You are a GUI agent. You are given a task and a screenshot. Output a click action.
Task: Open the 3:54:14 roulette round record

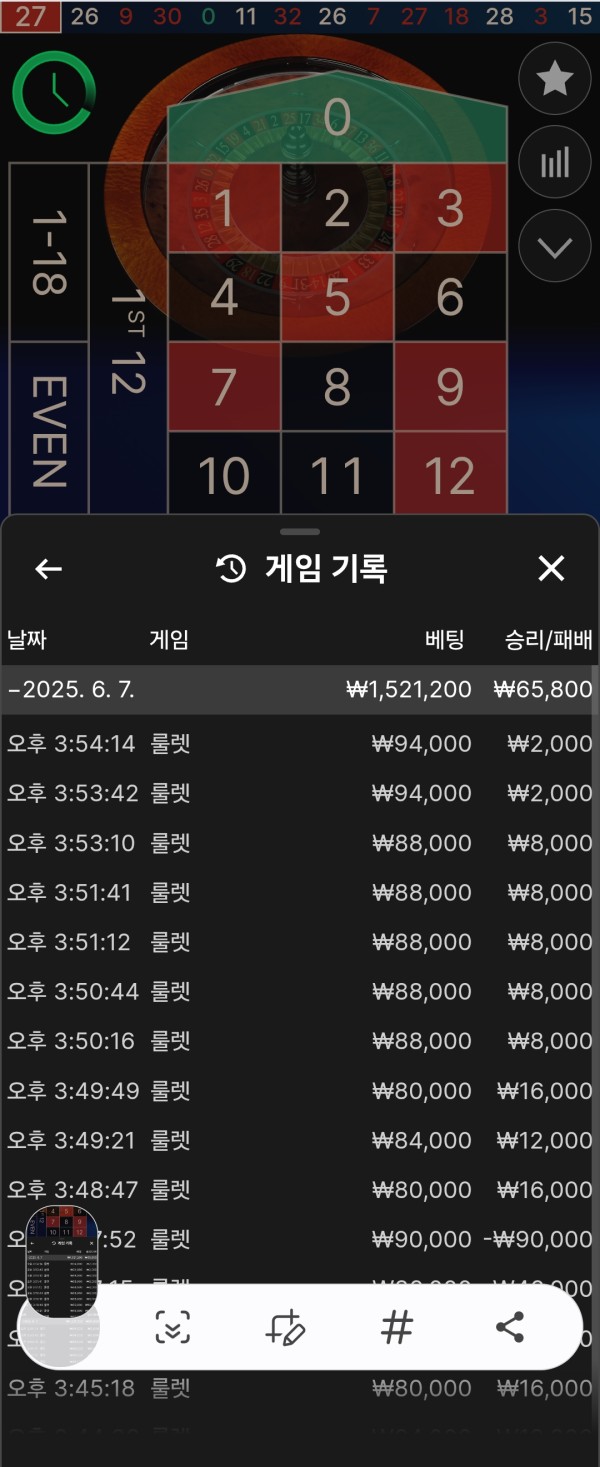point(300,743)
